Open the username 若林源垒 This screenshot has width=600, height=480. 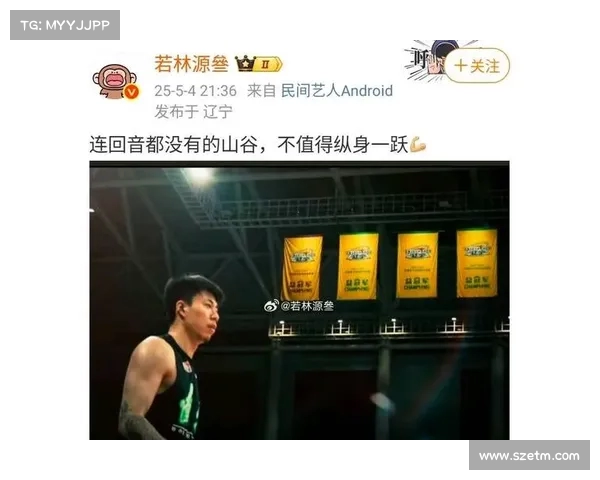point(191,64)
